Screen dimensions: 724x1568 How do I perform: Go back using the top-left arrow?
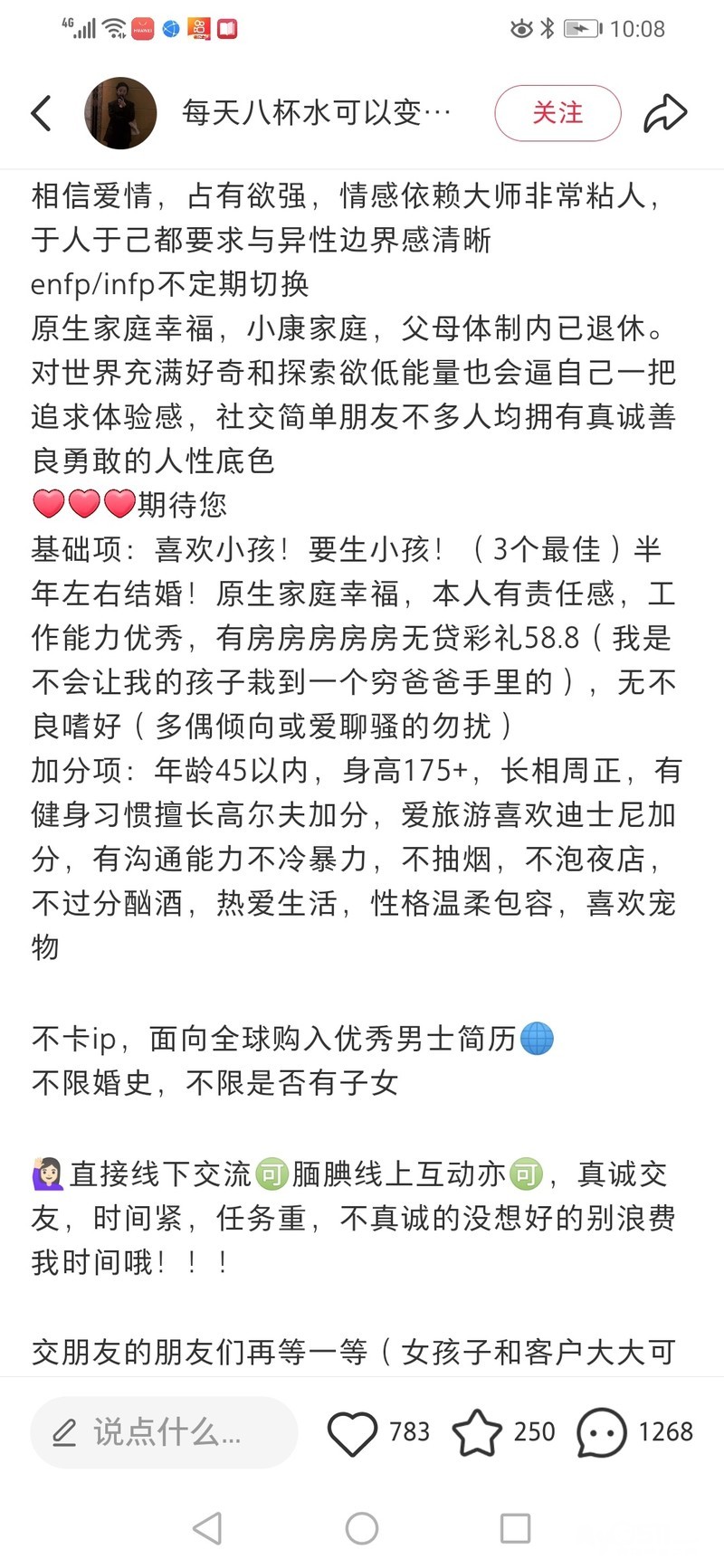[x=42, y=113]
